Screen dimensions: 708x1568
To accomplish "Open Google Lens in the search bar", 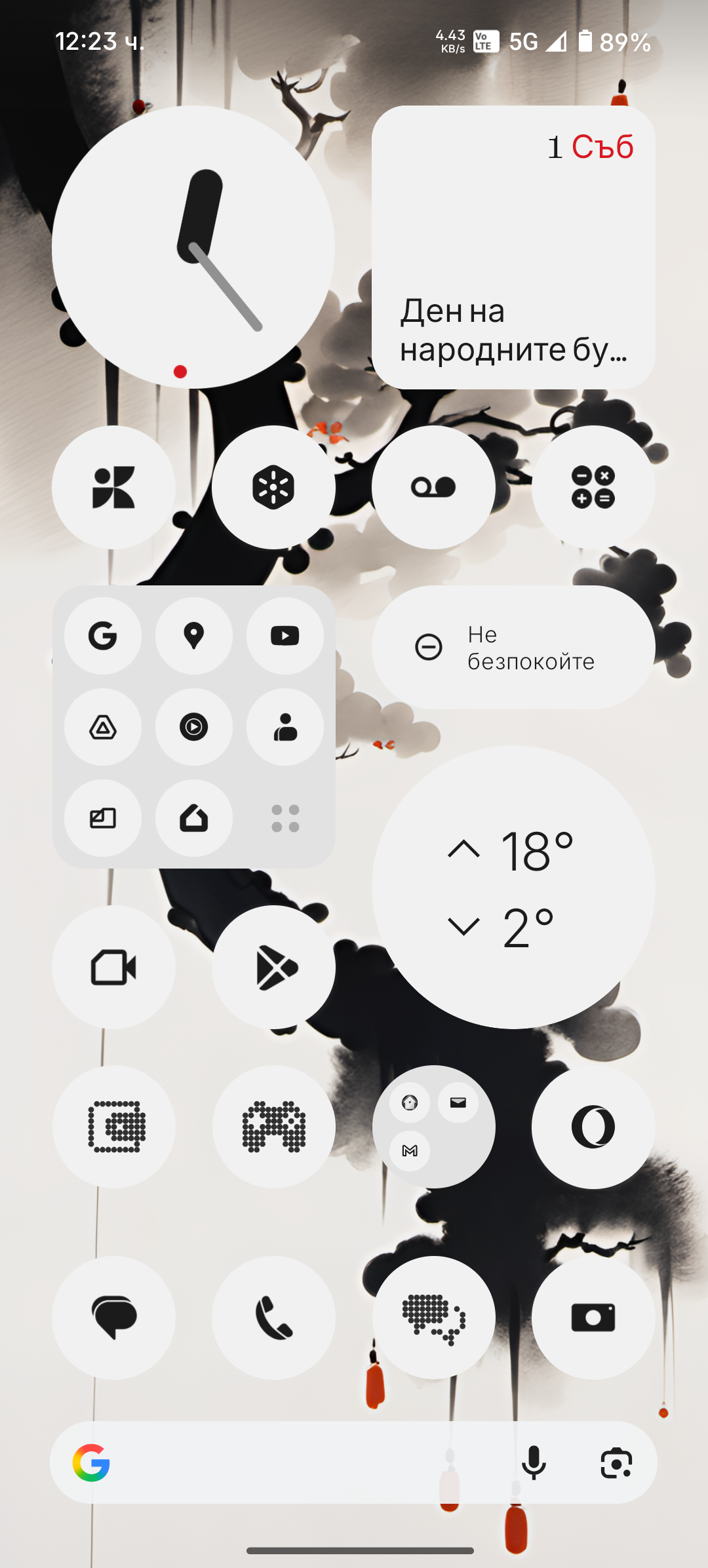I will click(x=616, y=1462).
